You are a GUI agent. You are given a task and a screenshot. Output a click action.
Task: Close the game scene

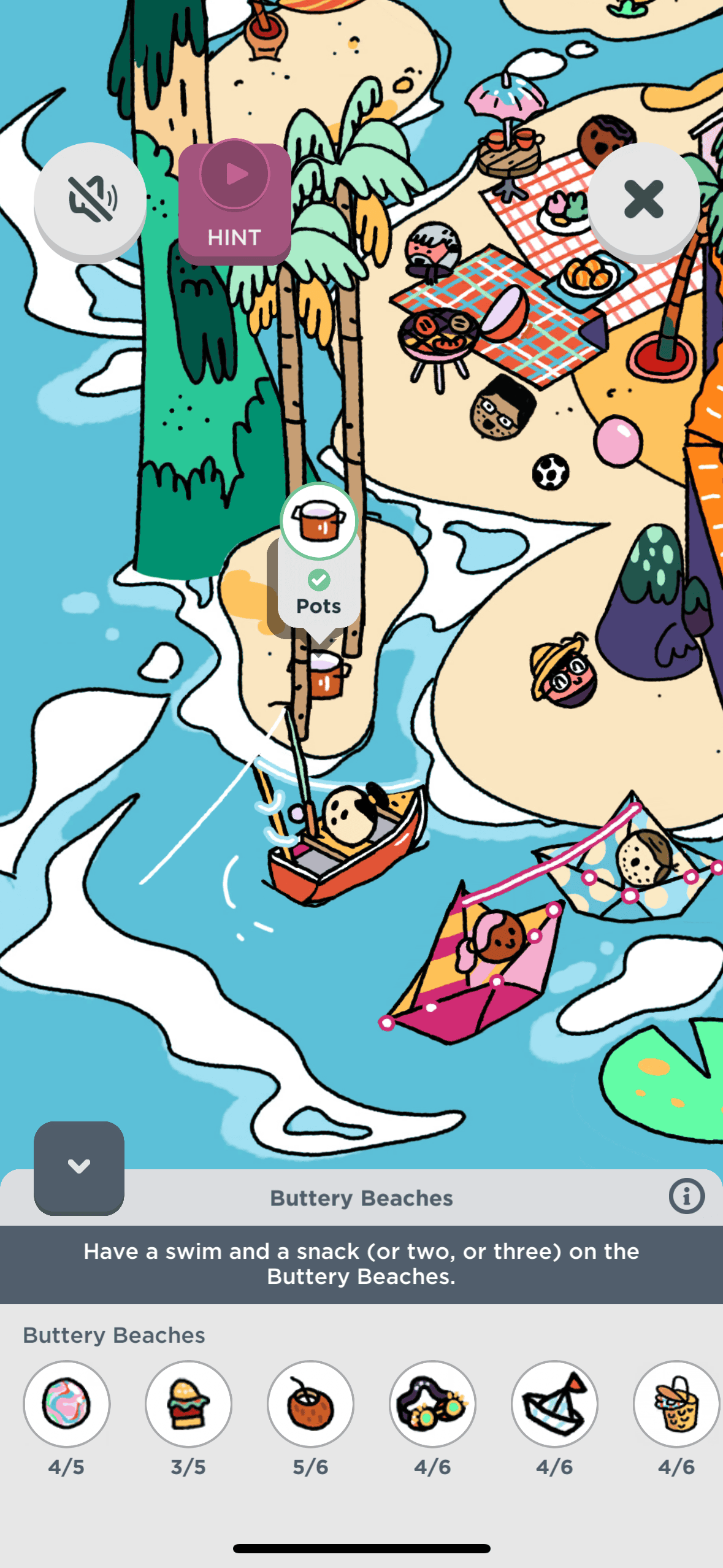click(x=643, y=199)
